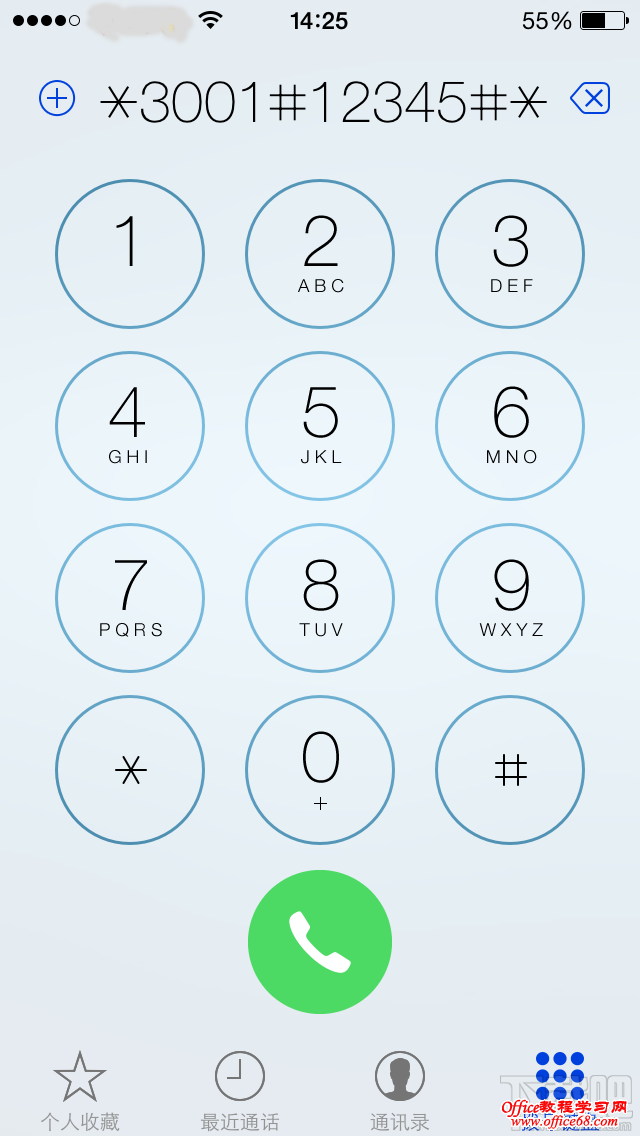Screen dimensions: 640x1136
Task: Dial digit 6 MNO
Action: tap(510, 426)
